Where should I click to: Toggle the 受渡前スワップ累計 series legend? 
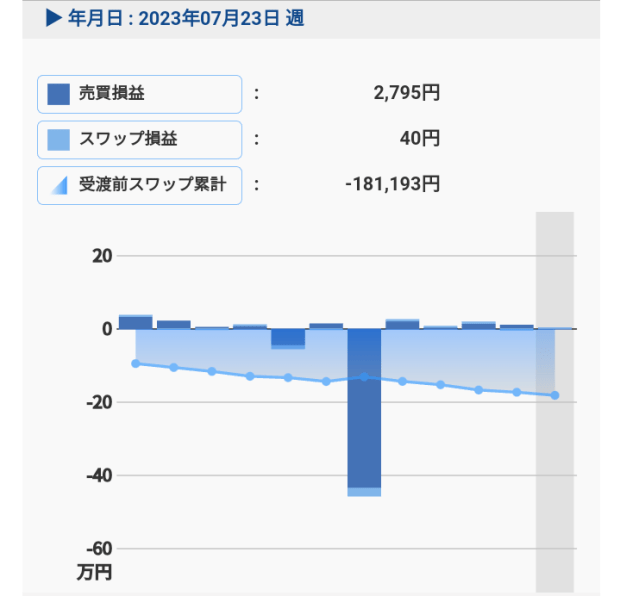click(x=140, y=185)
